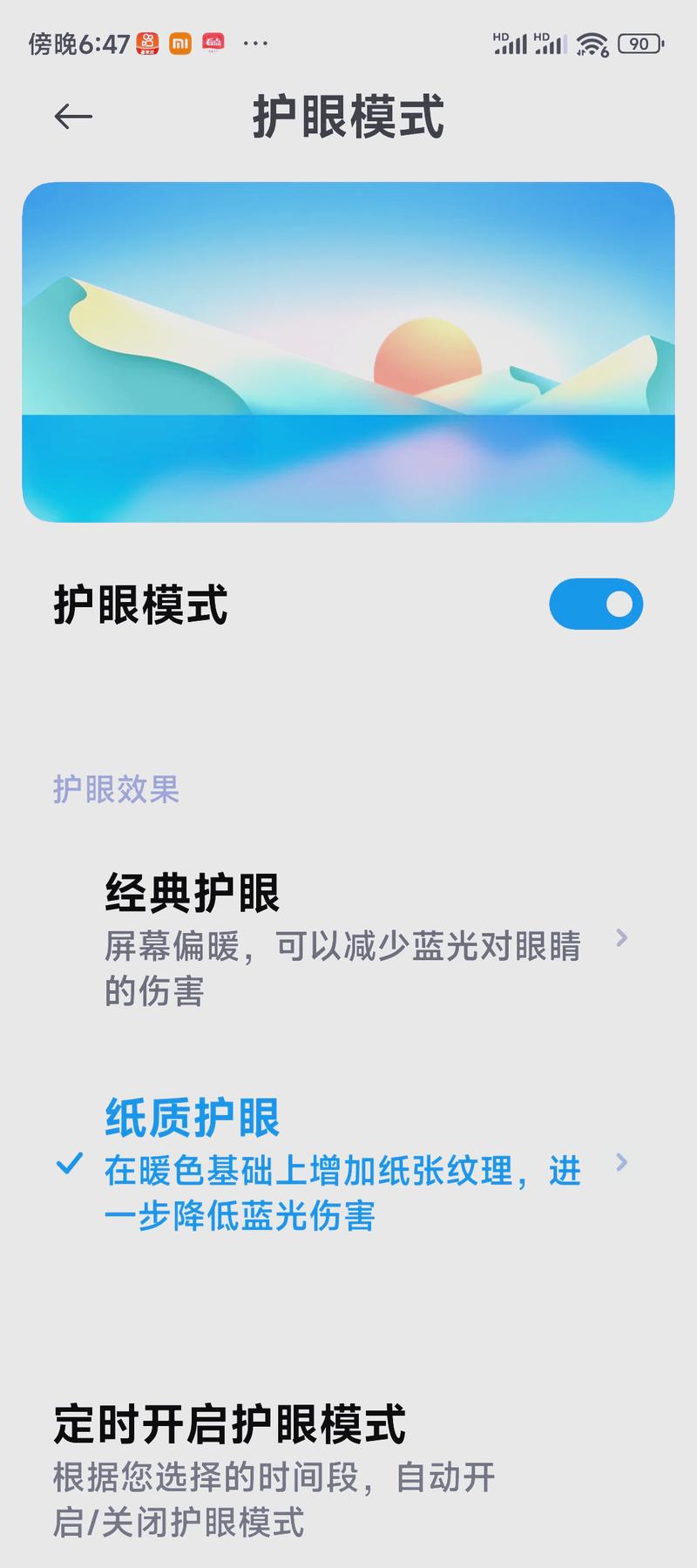697x1568 pixels.
Task: Tap the SIM 2 HD signal icon
Action: pos(552,42)
